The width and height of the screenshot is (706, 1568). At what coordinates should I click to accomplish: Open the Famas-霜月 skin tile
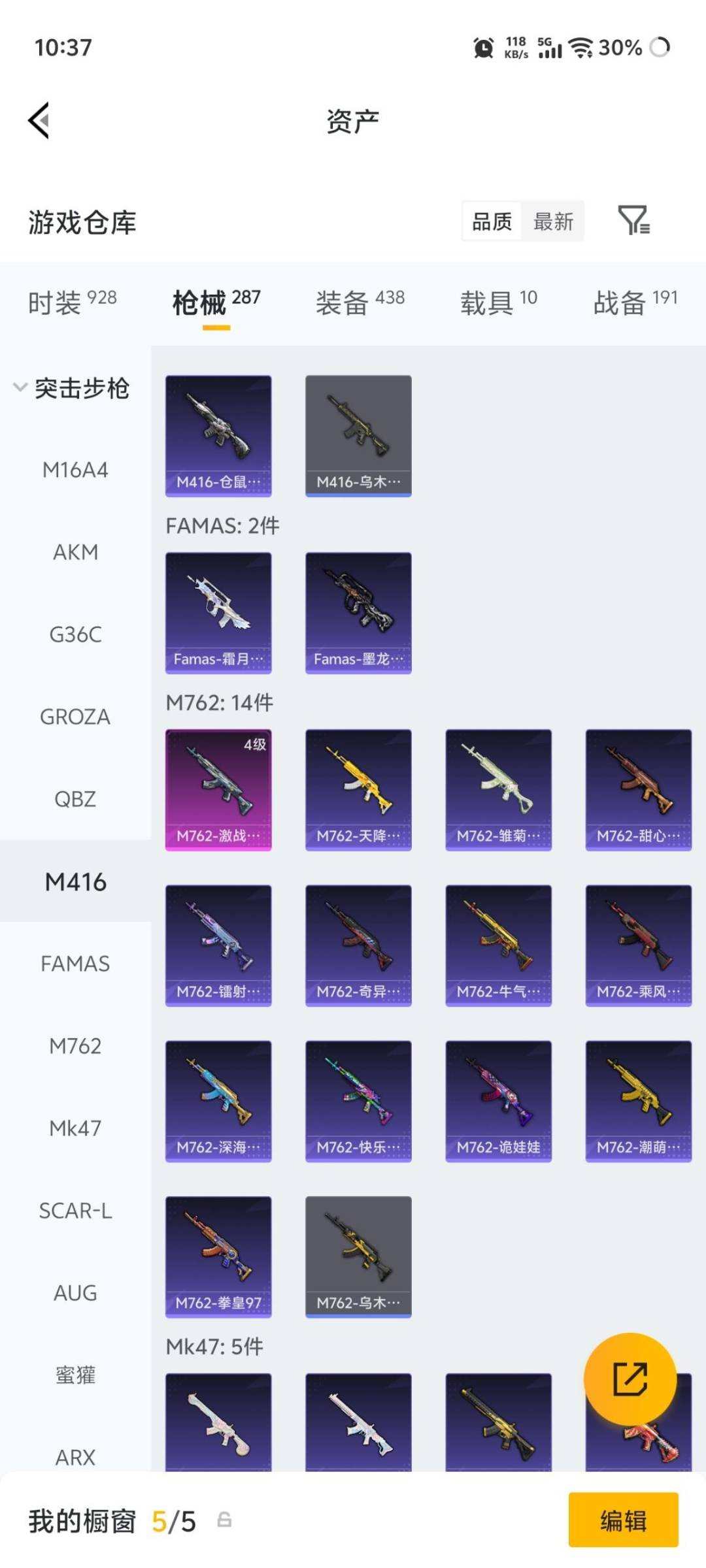(218, 613)
